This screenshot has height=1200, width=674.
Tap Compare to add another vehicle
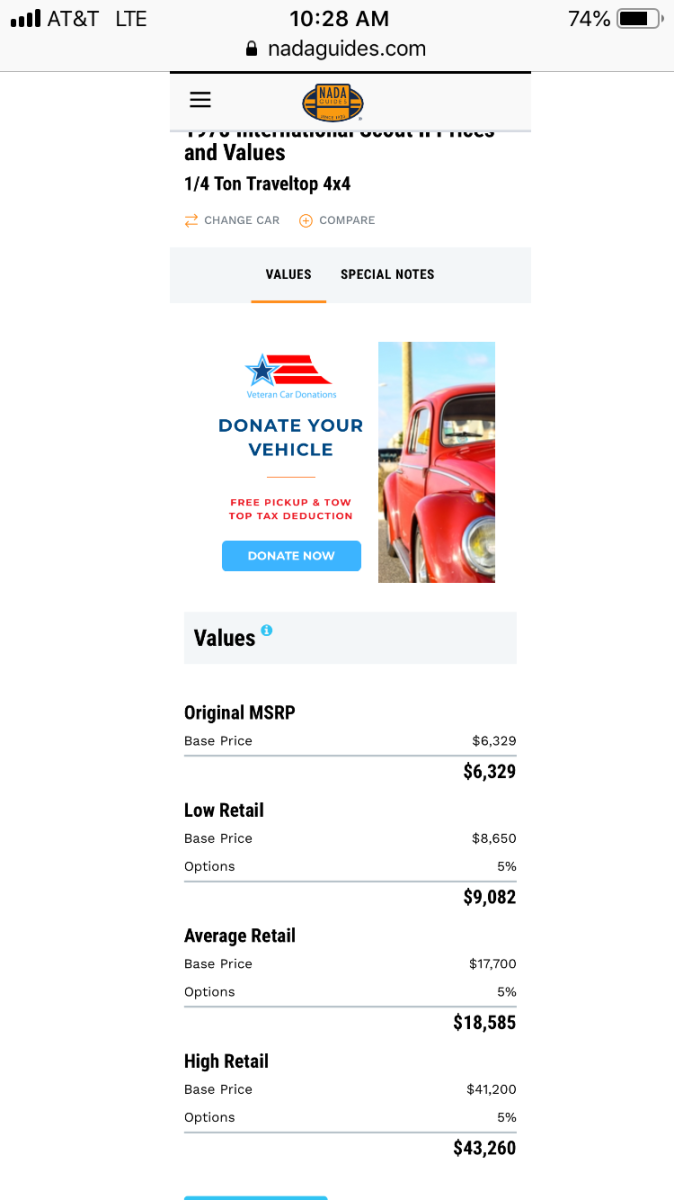(x=337, y=220)
